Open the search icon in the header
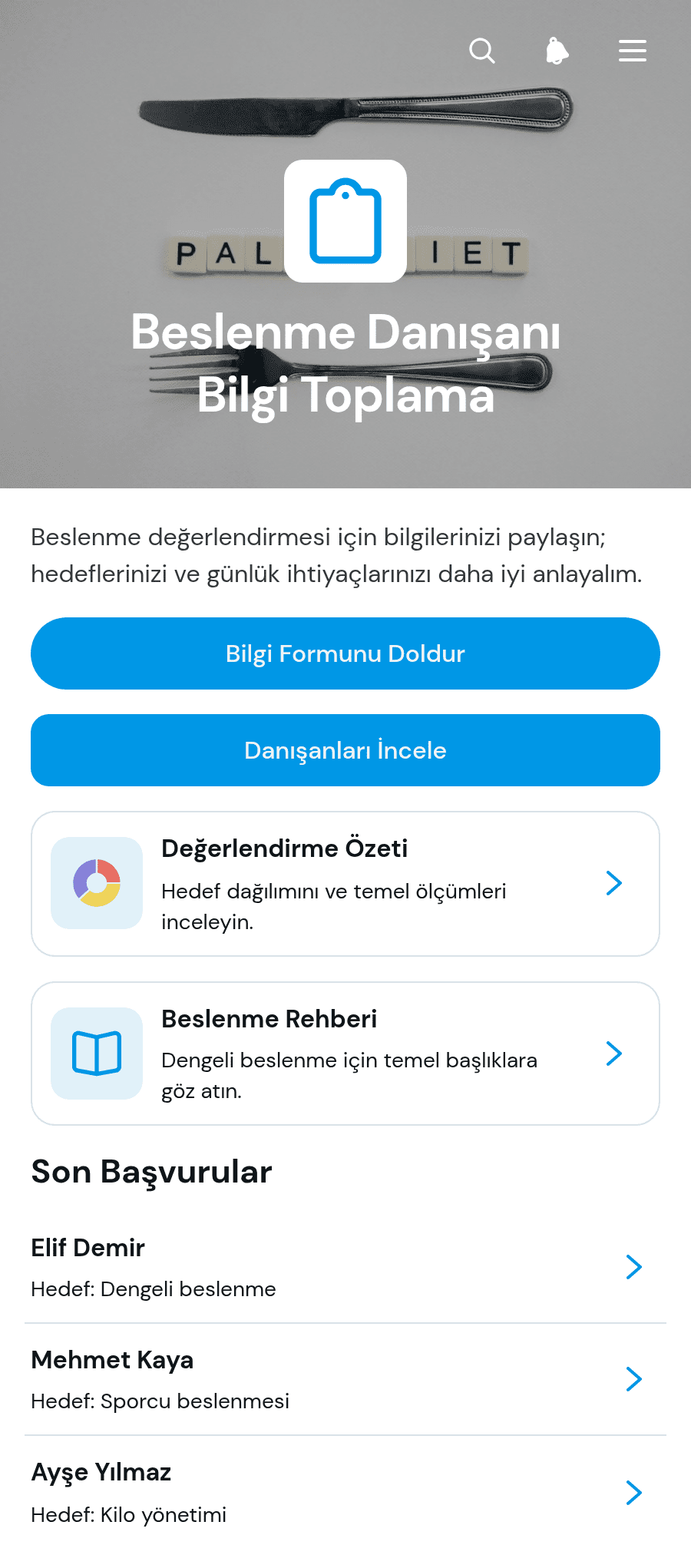 482,51
